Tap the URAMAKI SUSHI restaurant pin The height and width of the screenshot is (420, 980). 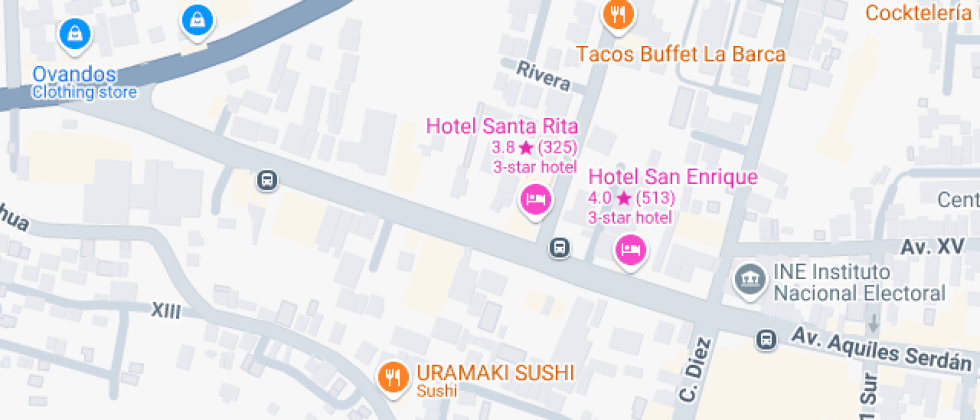pos(393,377)
